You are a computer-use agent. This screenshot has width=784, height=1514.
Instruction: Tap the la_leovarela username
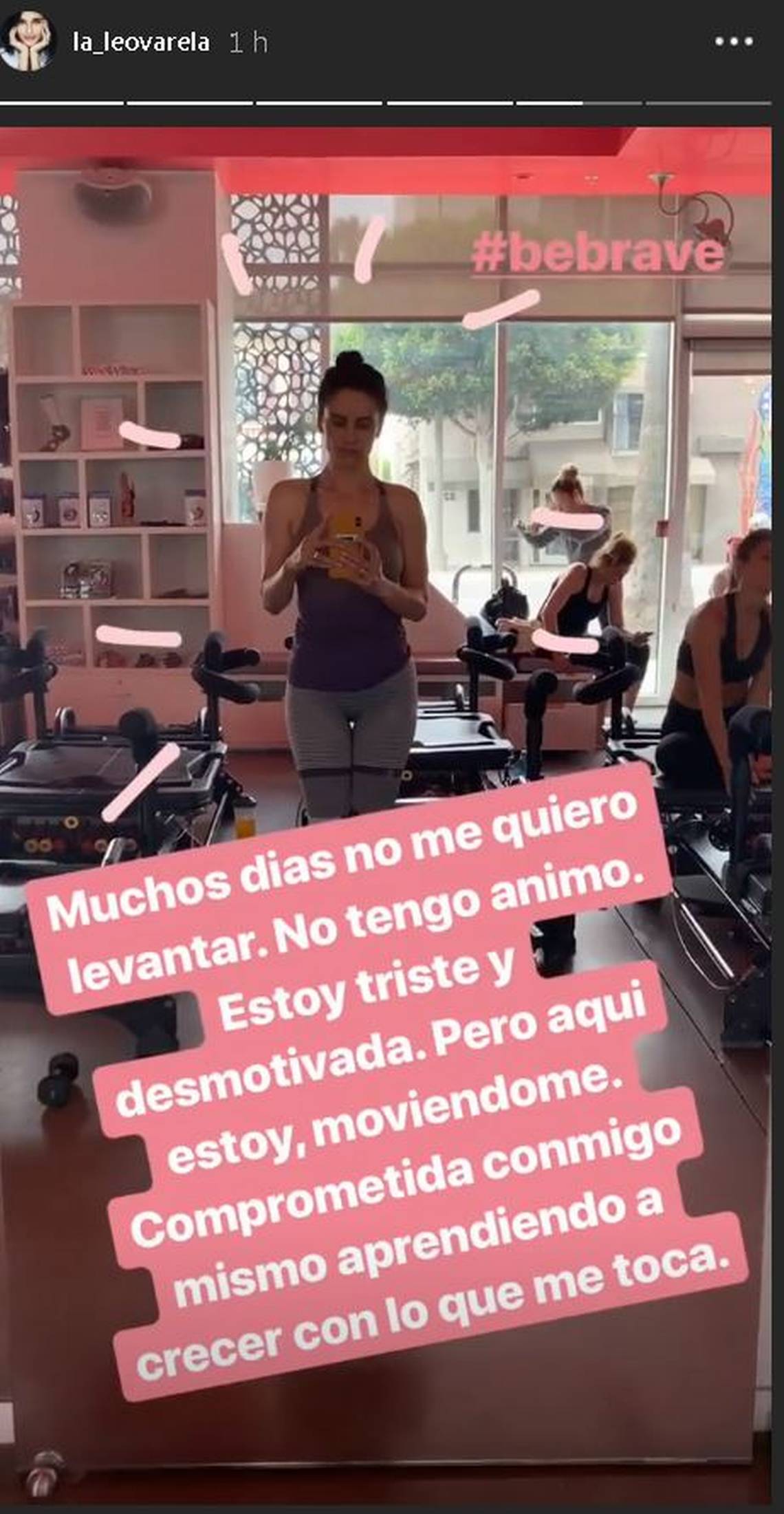(140, 43)
